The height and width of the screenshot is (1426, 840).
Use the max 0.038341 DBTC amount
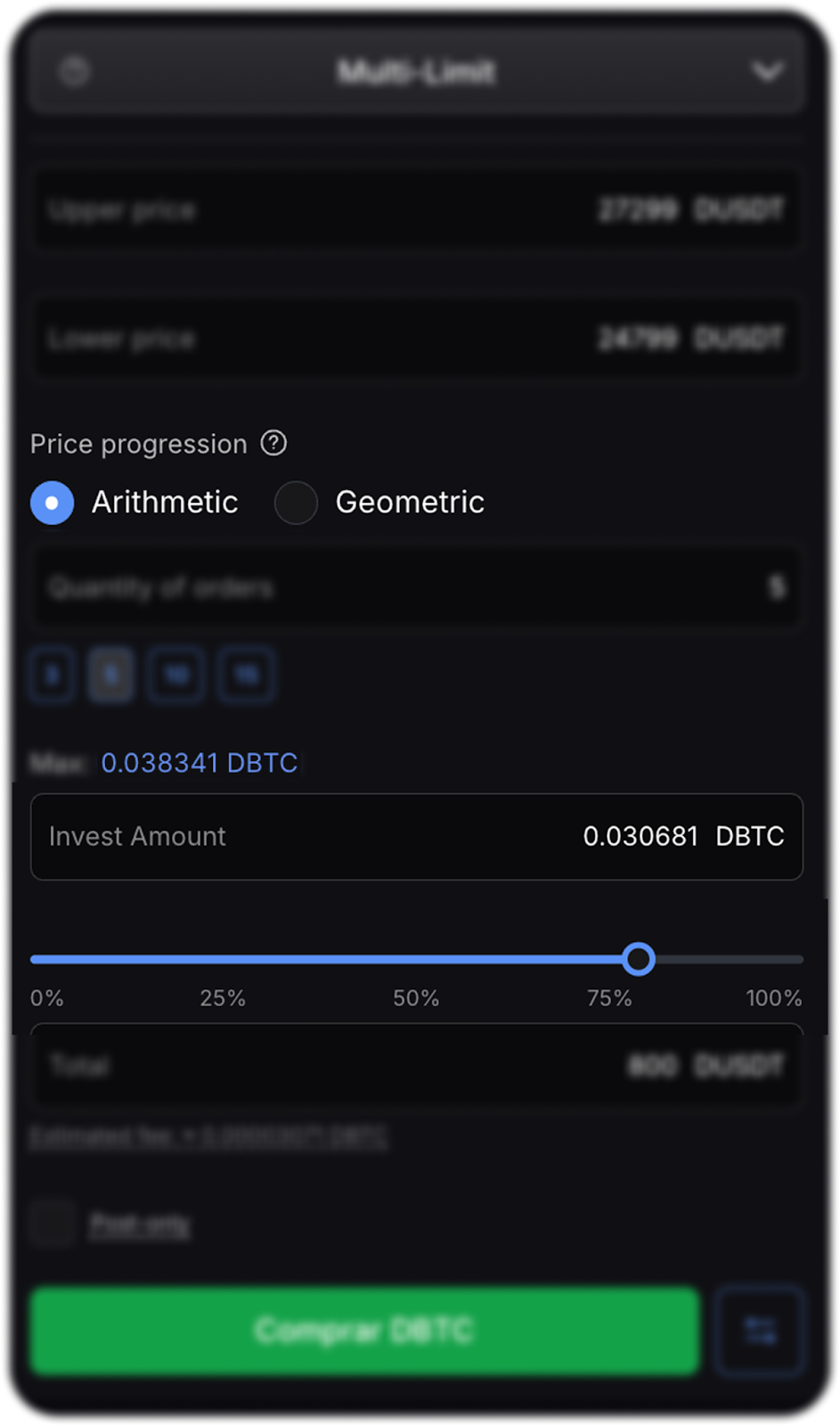point(199,763)
